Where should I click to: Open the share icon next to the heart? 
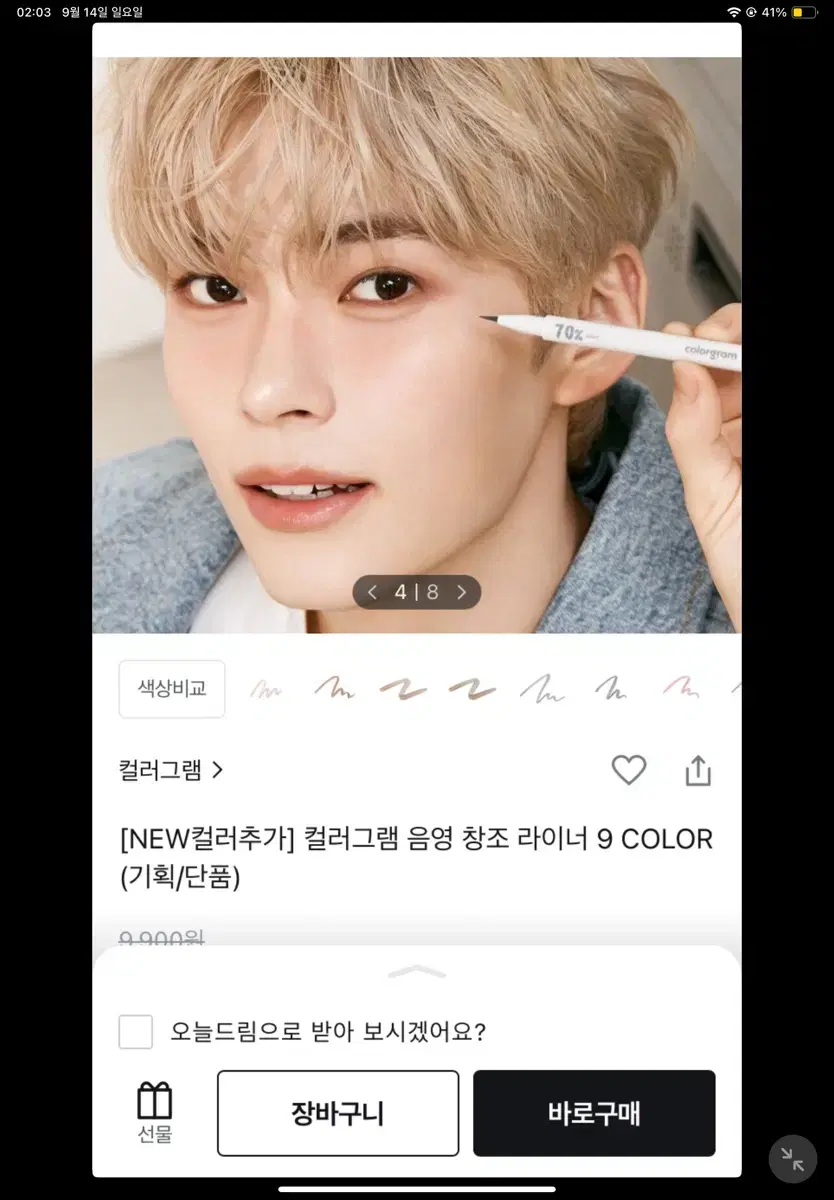(x=698, y=770)
